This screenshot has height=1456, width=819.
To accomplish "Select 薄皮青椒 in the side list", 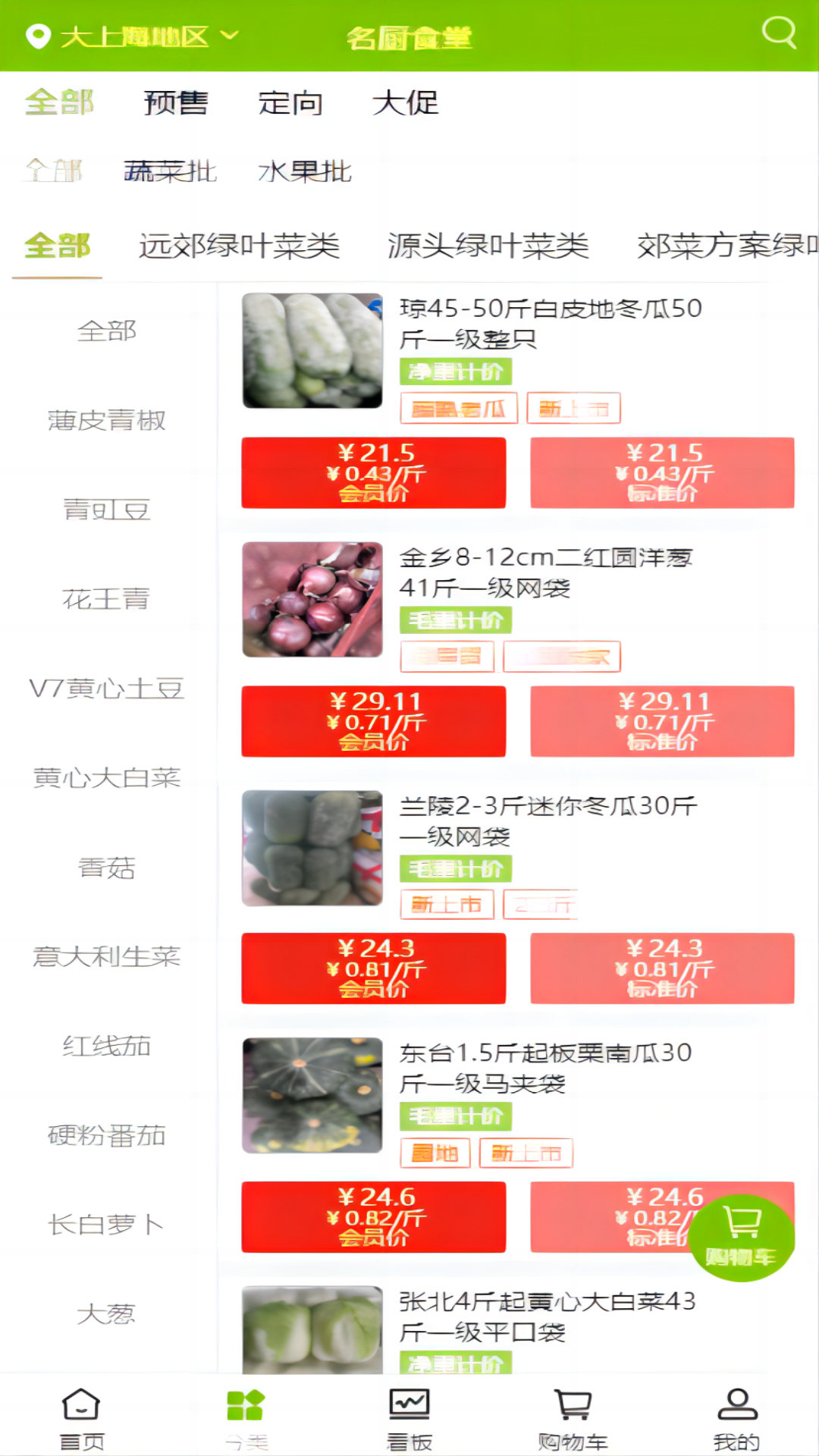I will coord(106,420).
